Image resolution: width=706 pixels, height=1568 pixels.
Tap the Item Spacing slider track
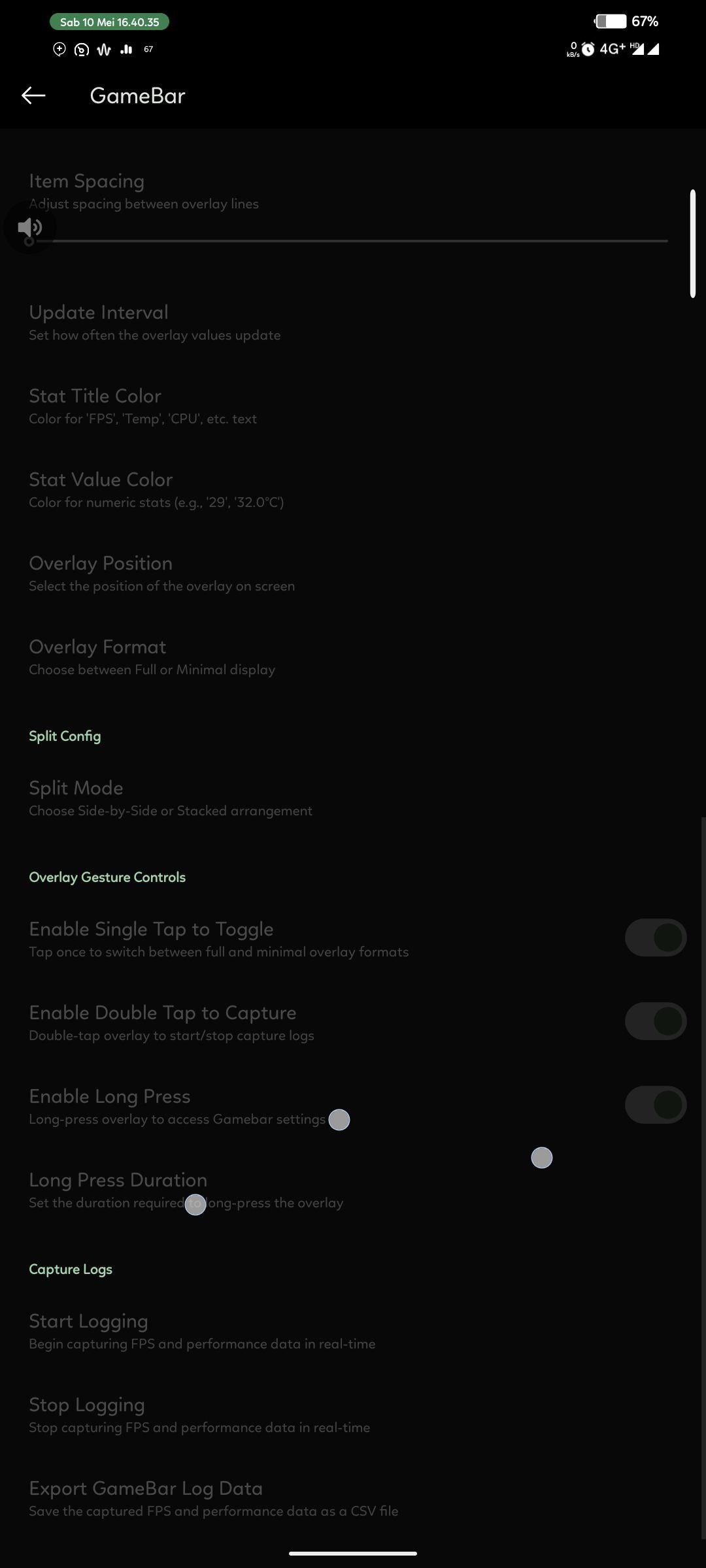click(x=348, y=241)
